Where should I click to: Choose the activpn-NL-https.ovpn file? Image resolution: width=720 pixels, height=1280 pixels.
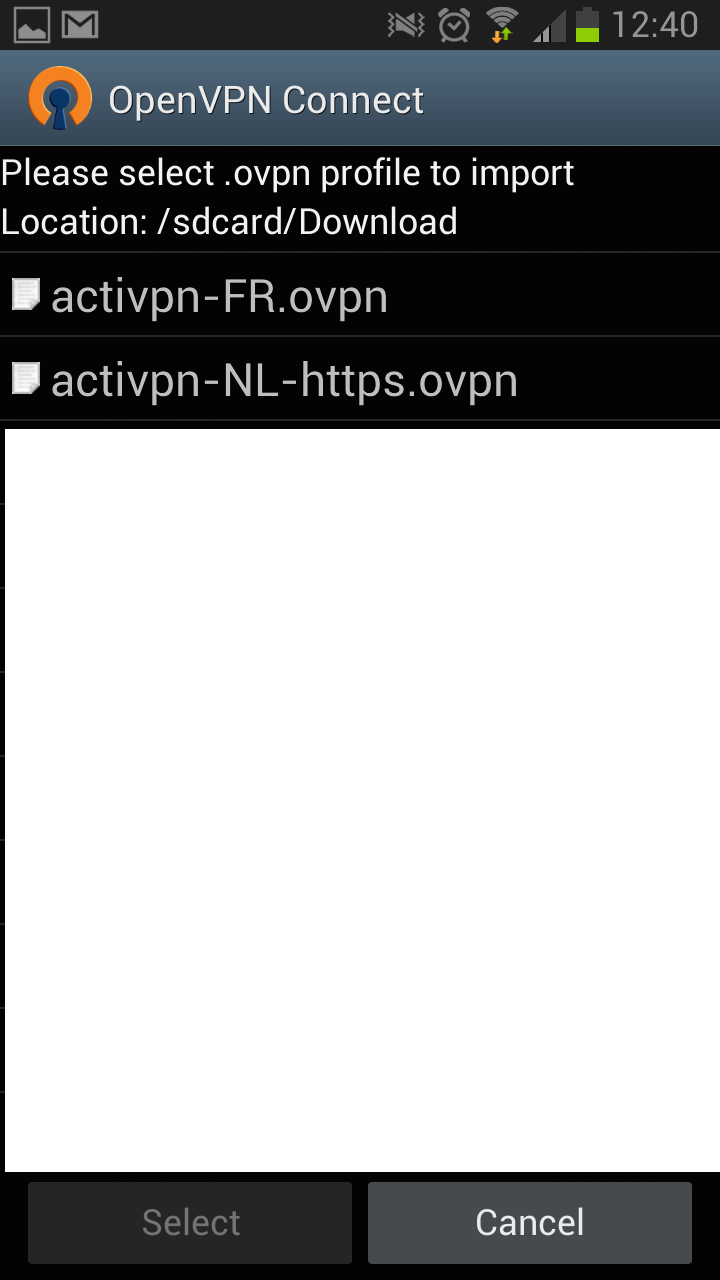click(x=360, y=379)
